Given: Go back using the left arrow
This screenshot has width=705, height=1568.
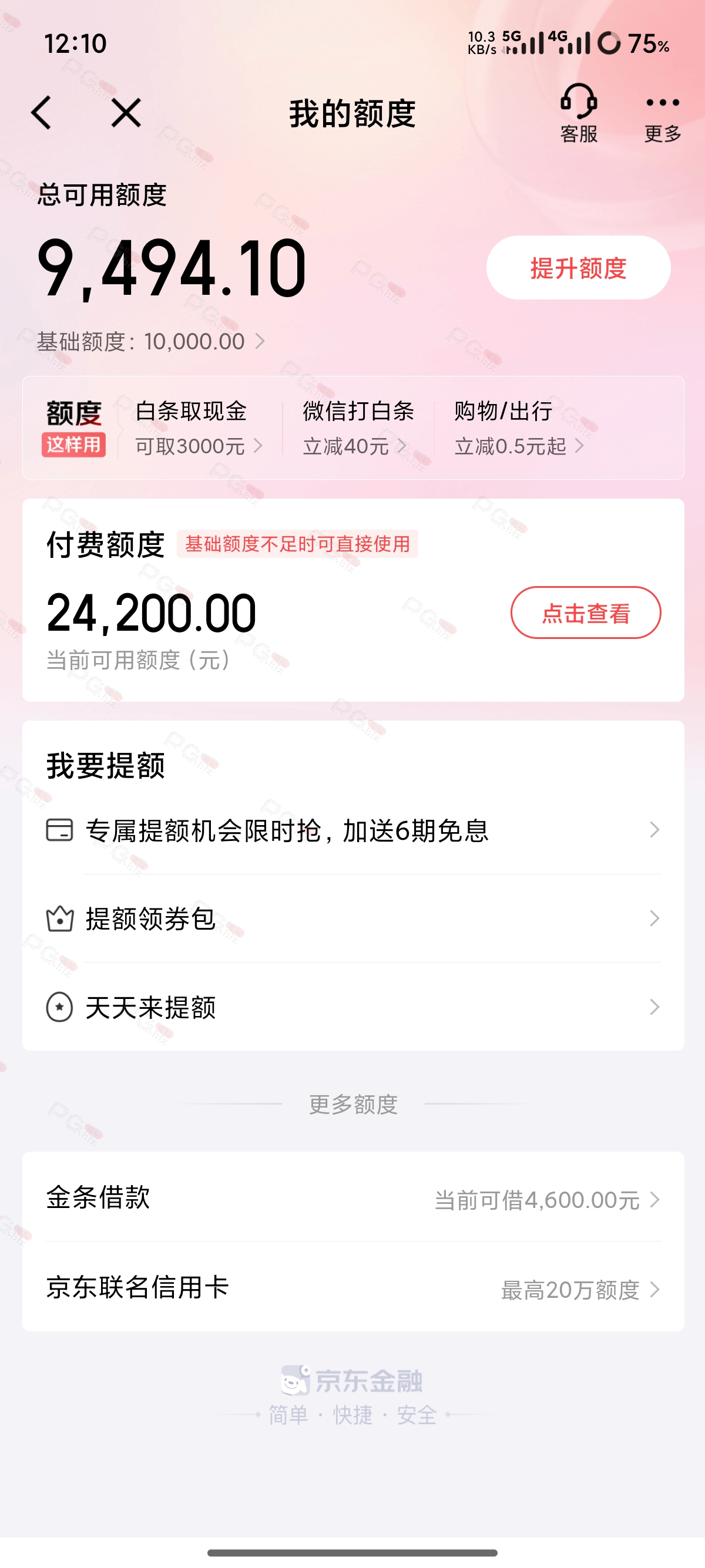Looking at the screenshot, I should (41, 113).
